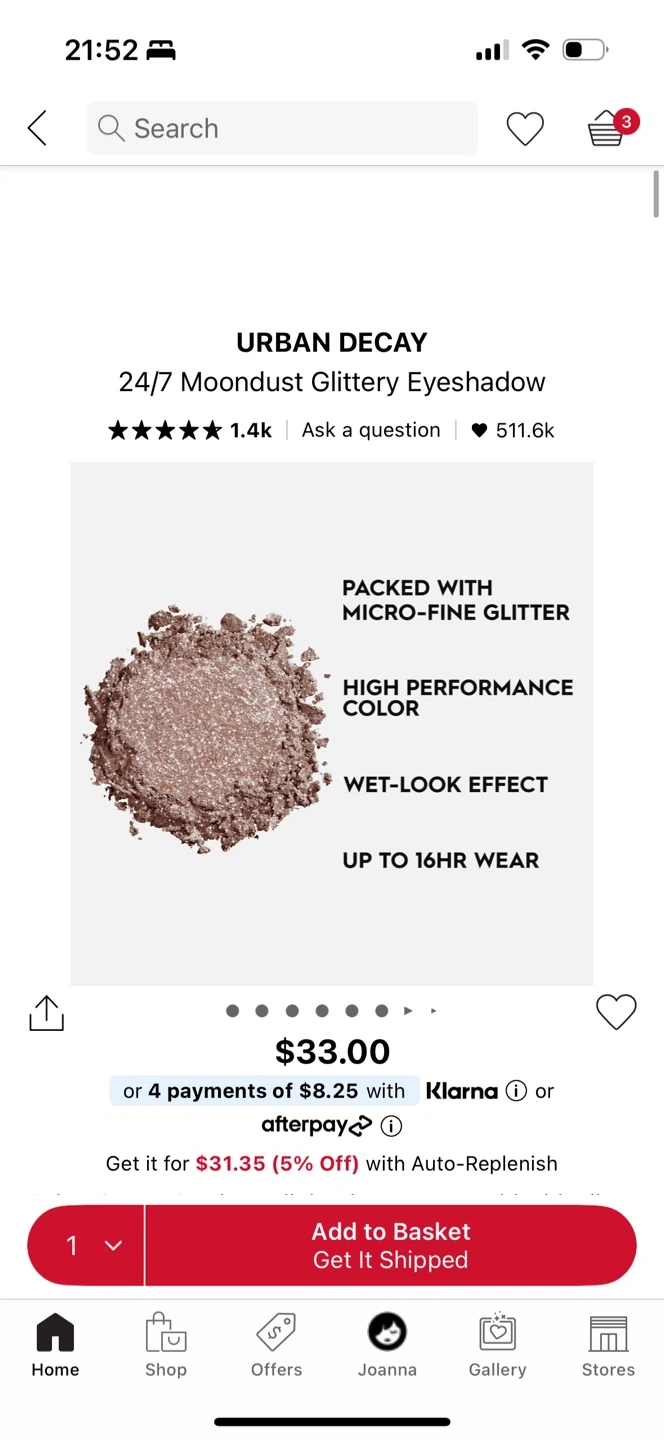Switch to the Gallery tab
The image size is (664, 1440).
(x=497, y=1346)
